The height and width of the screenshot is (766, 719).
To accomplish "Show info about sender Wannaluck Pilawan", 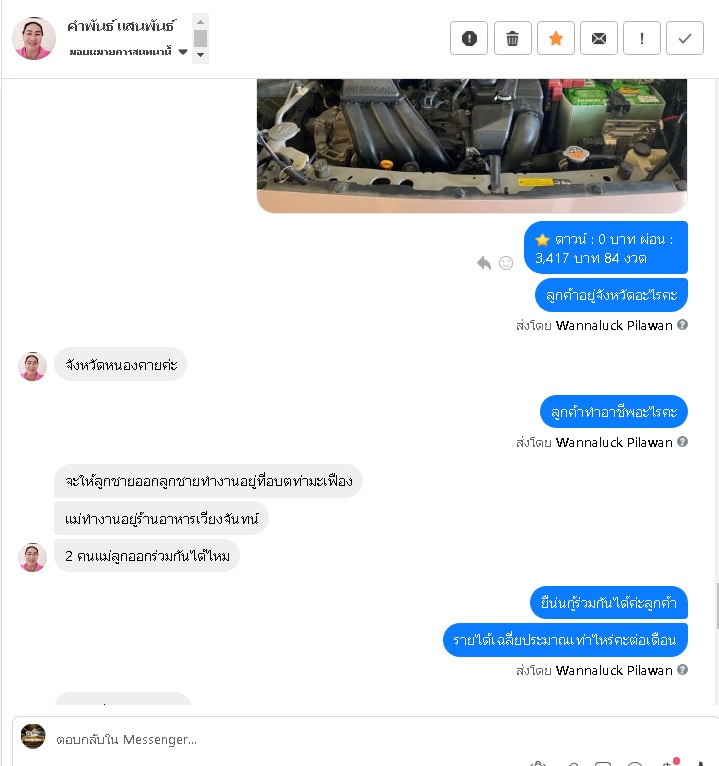I will pos(683,325).
